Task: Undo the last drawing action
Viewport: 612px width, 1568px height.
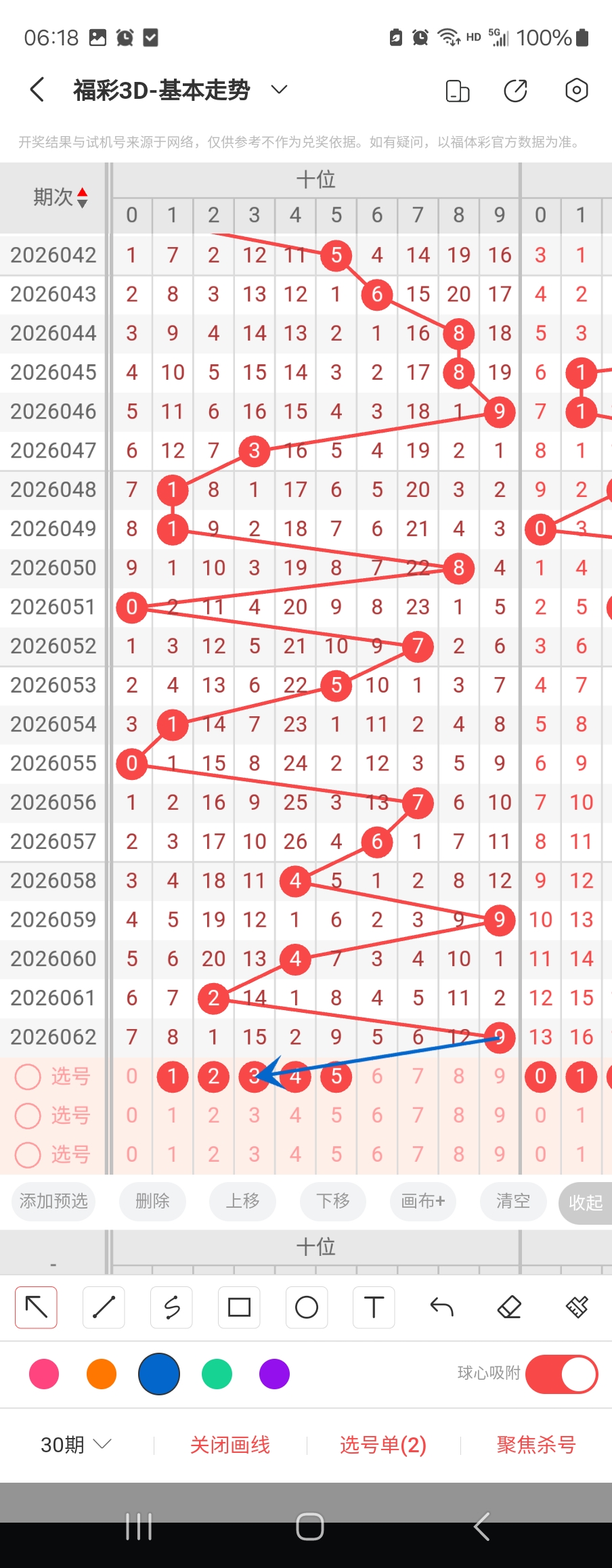Action: pyautogui.click(x=442, y=1307)
